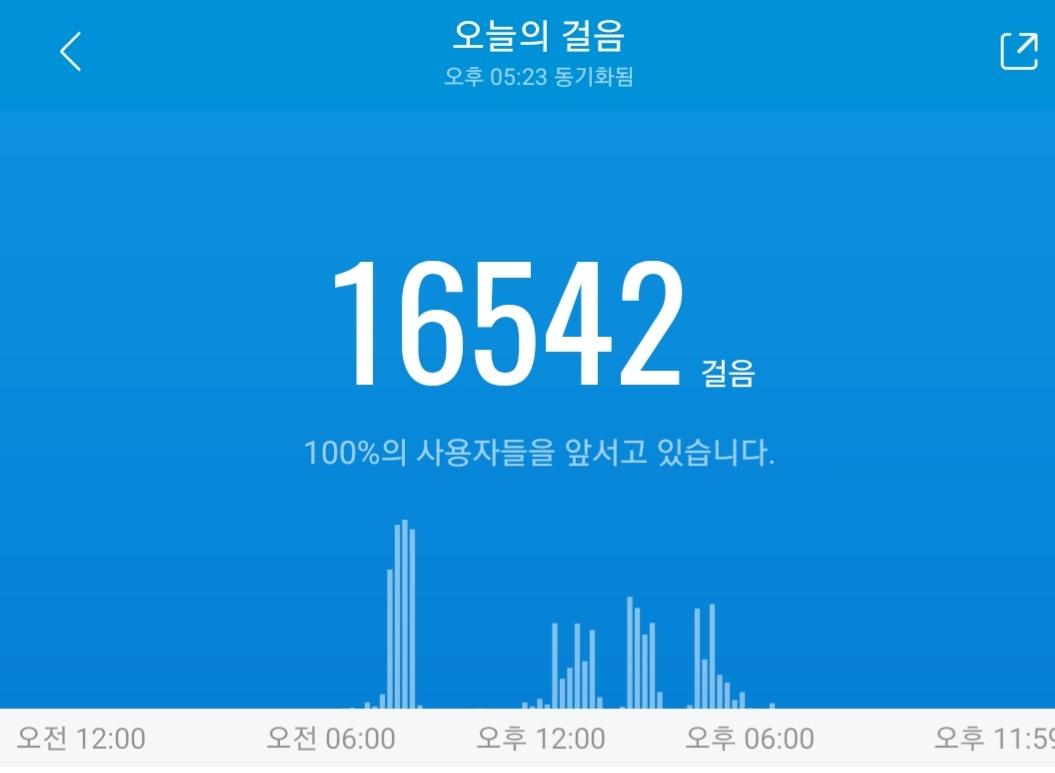
Task: Share today's step count
Action: [x=1018, y=52]
